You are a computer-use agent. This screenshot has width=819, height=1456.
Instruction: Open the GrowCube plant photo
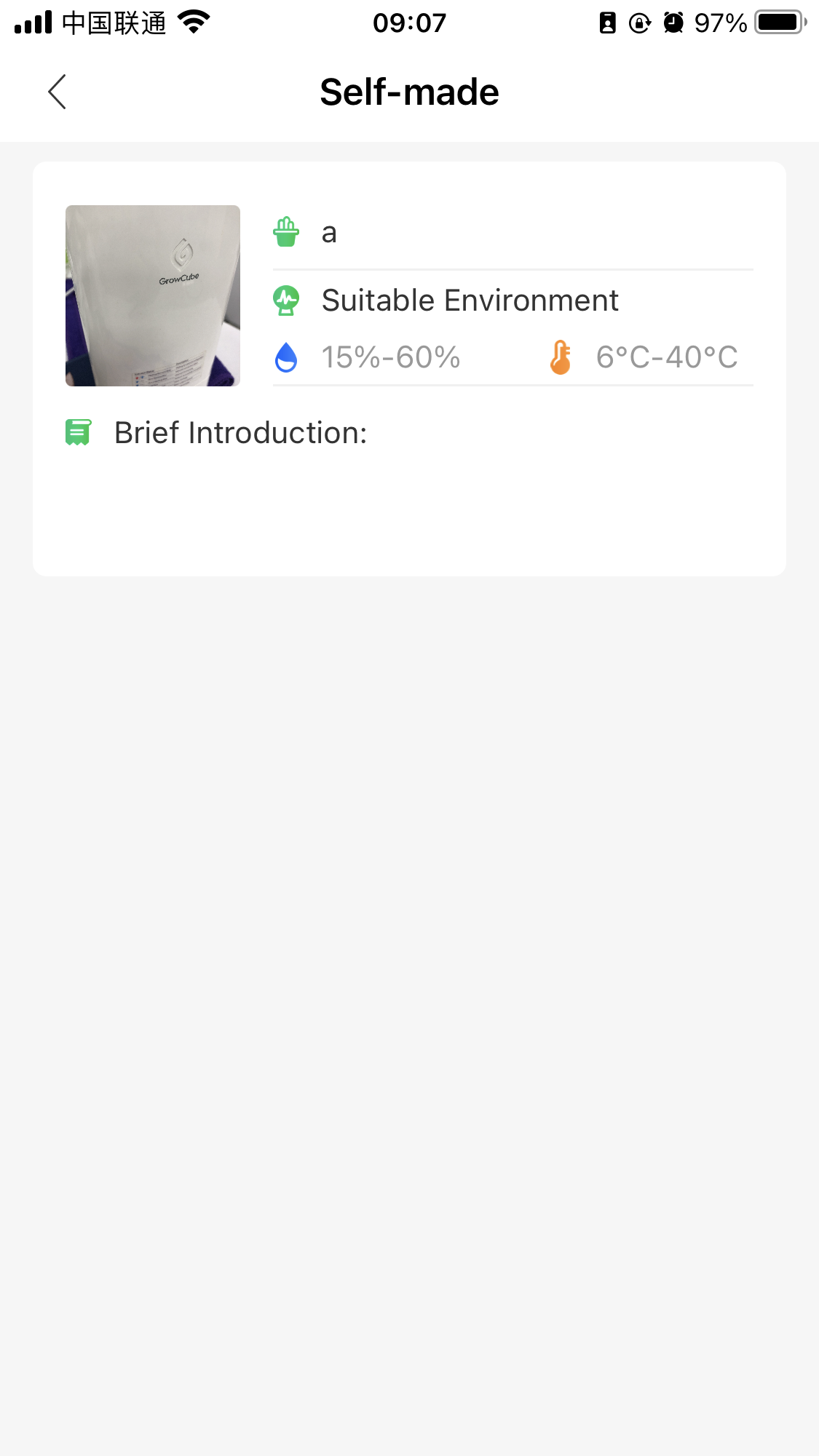(x=153, y=295)
